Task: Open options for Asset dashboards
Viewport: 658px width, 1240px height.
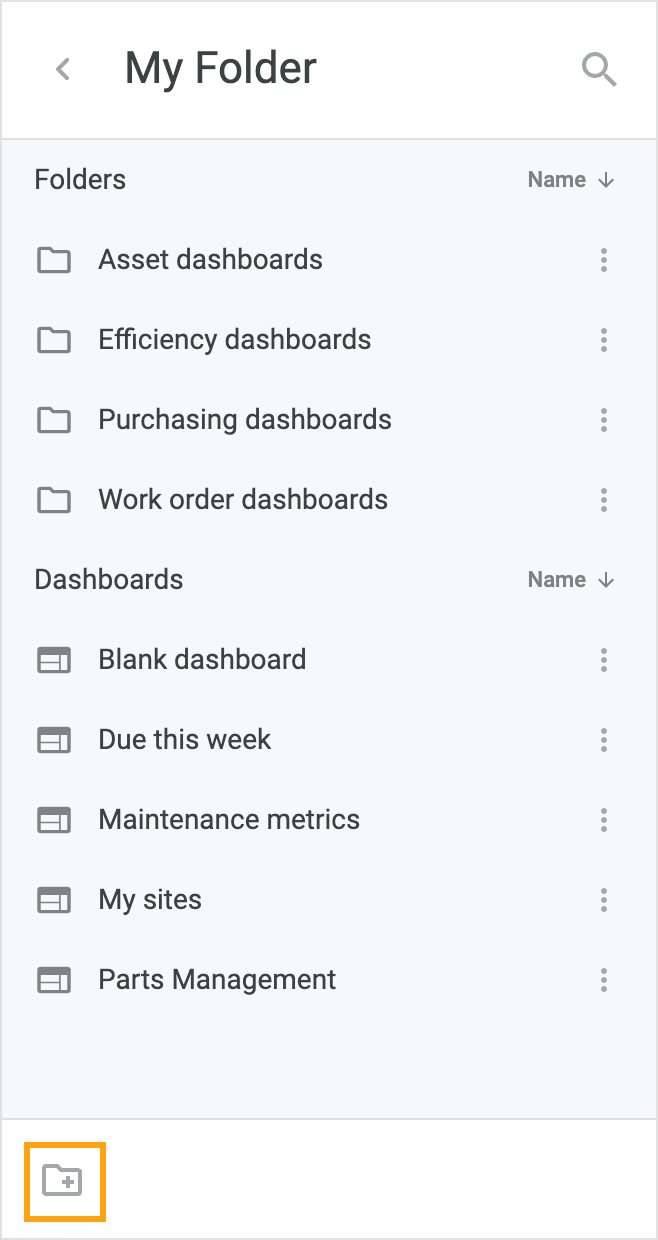Action: [604, 260]
